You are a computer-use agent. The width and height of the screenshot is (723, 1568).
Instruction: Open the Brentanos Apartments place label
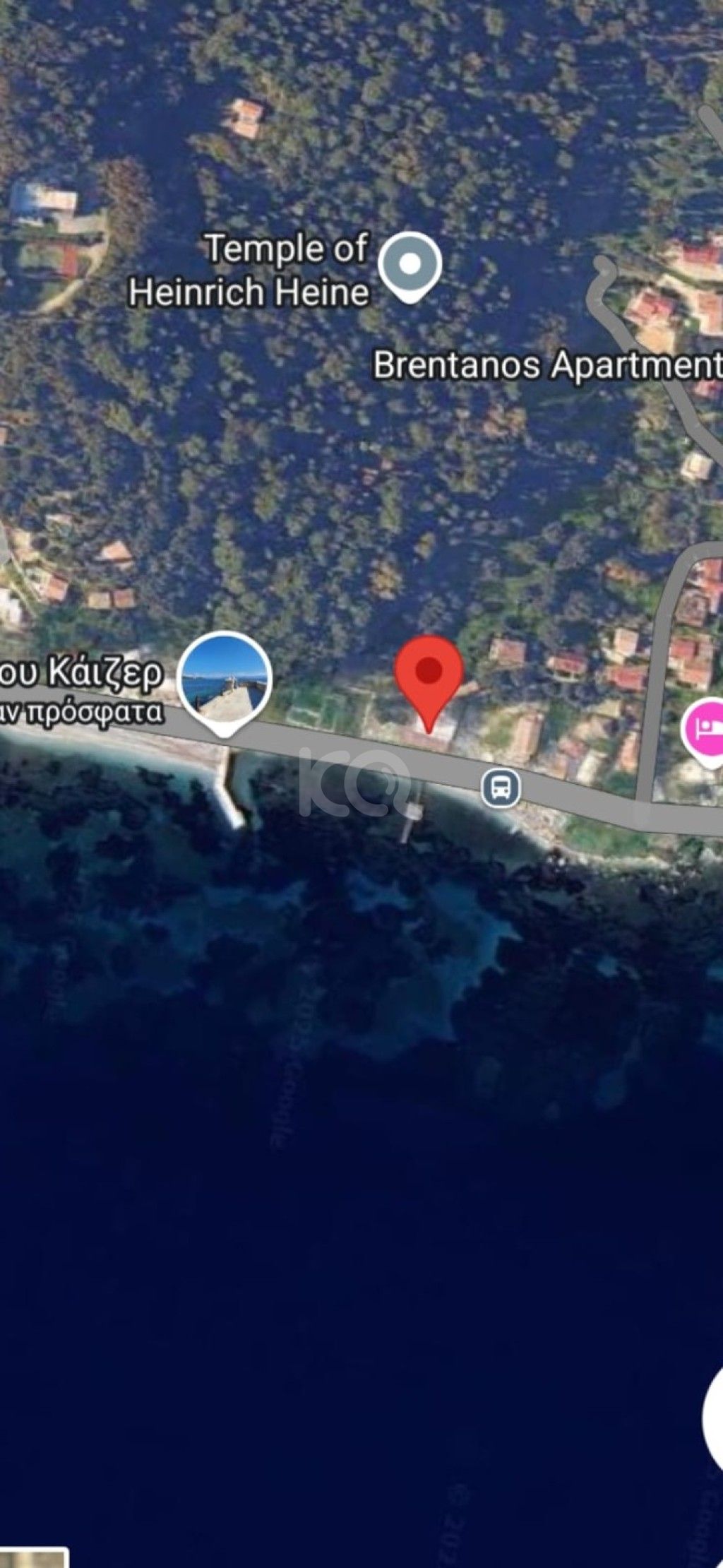pyautogui.click(x=546, y=365)
